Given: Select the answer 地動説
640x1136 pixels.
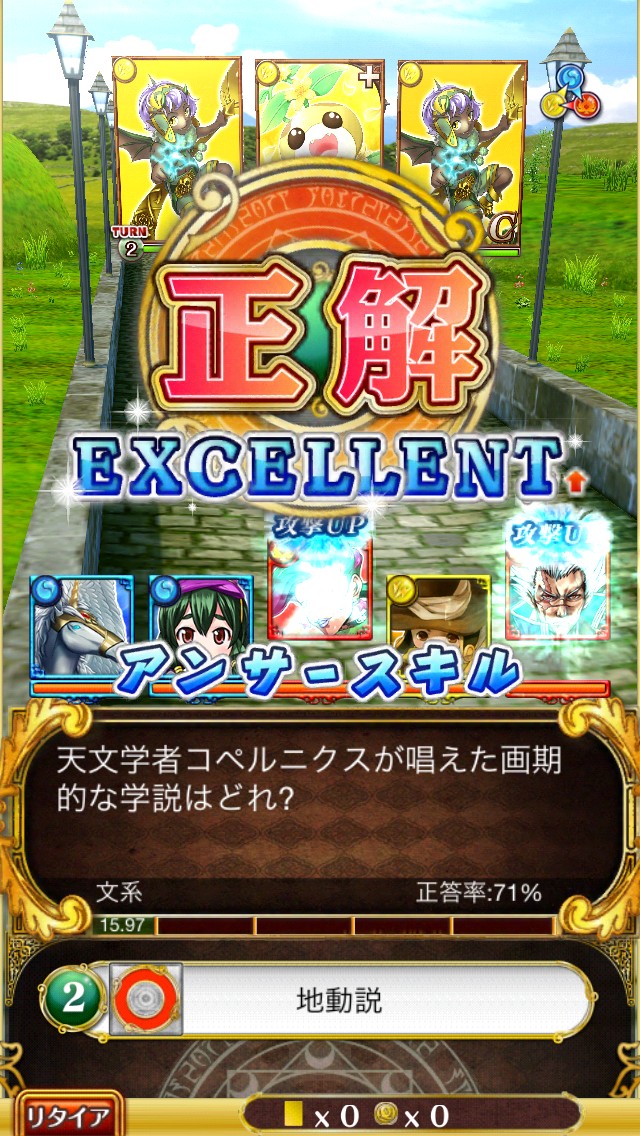Looking at the screenshot, I should 339,1001.
